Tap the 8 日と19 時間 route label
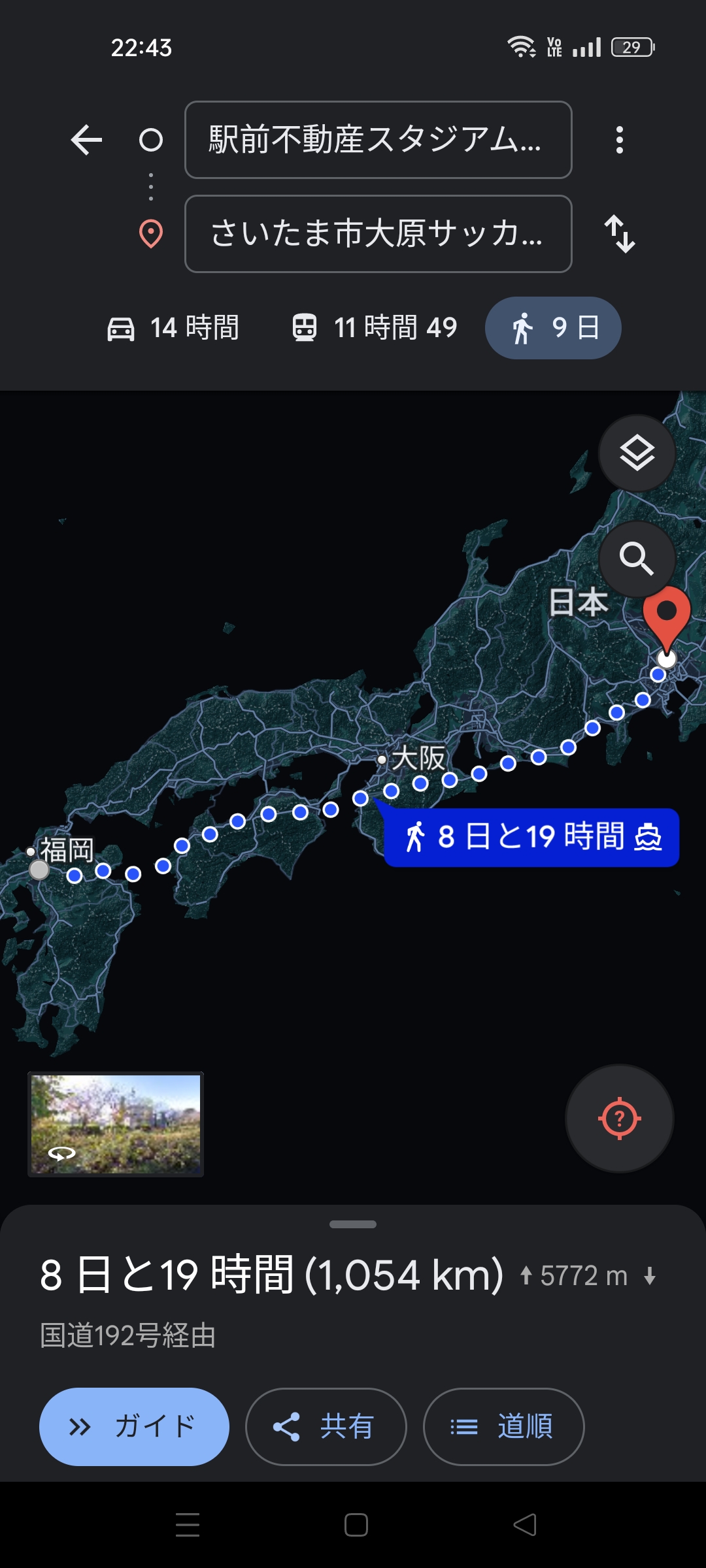 coord(532,837)
